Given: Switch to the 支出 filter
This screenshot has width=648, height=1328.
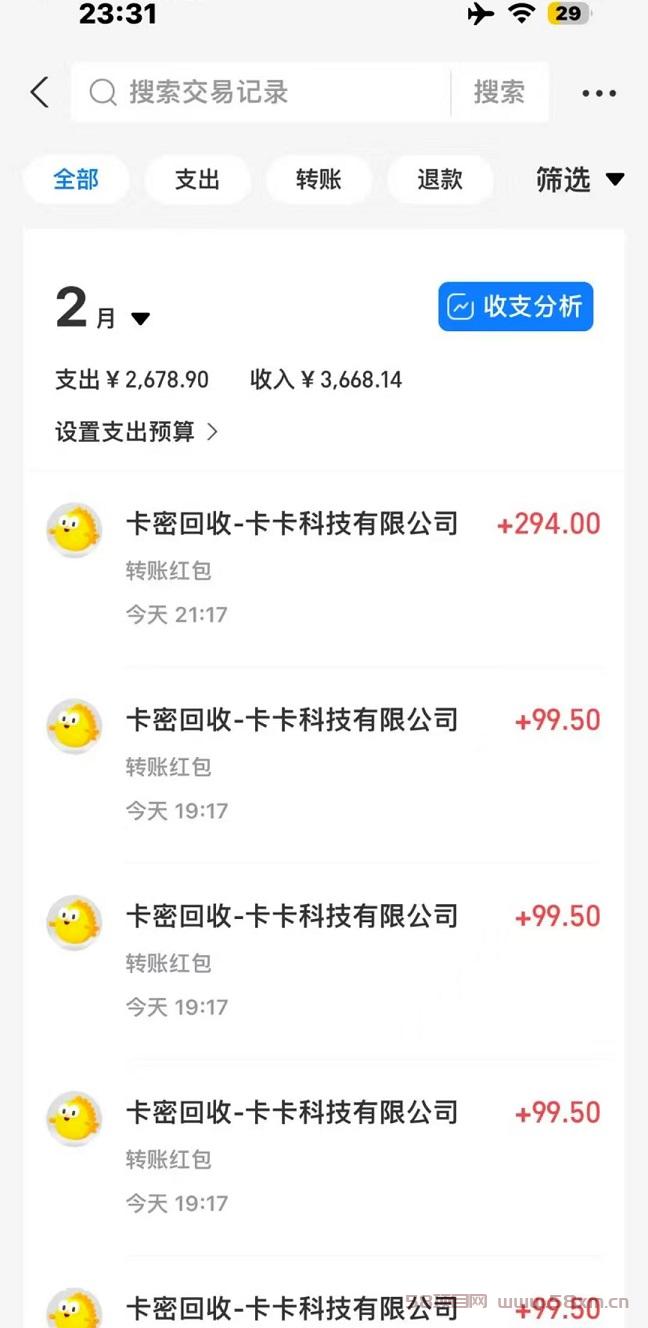Looking at the screenshot, I should (x=197, y=180).
